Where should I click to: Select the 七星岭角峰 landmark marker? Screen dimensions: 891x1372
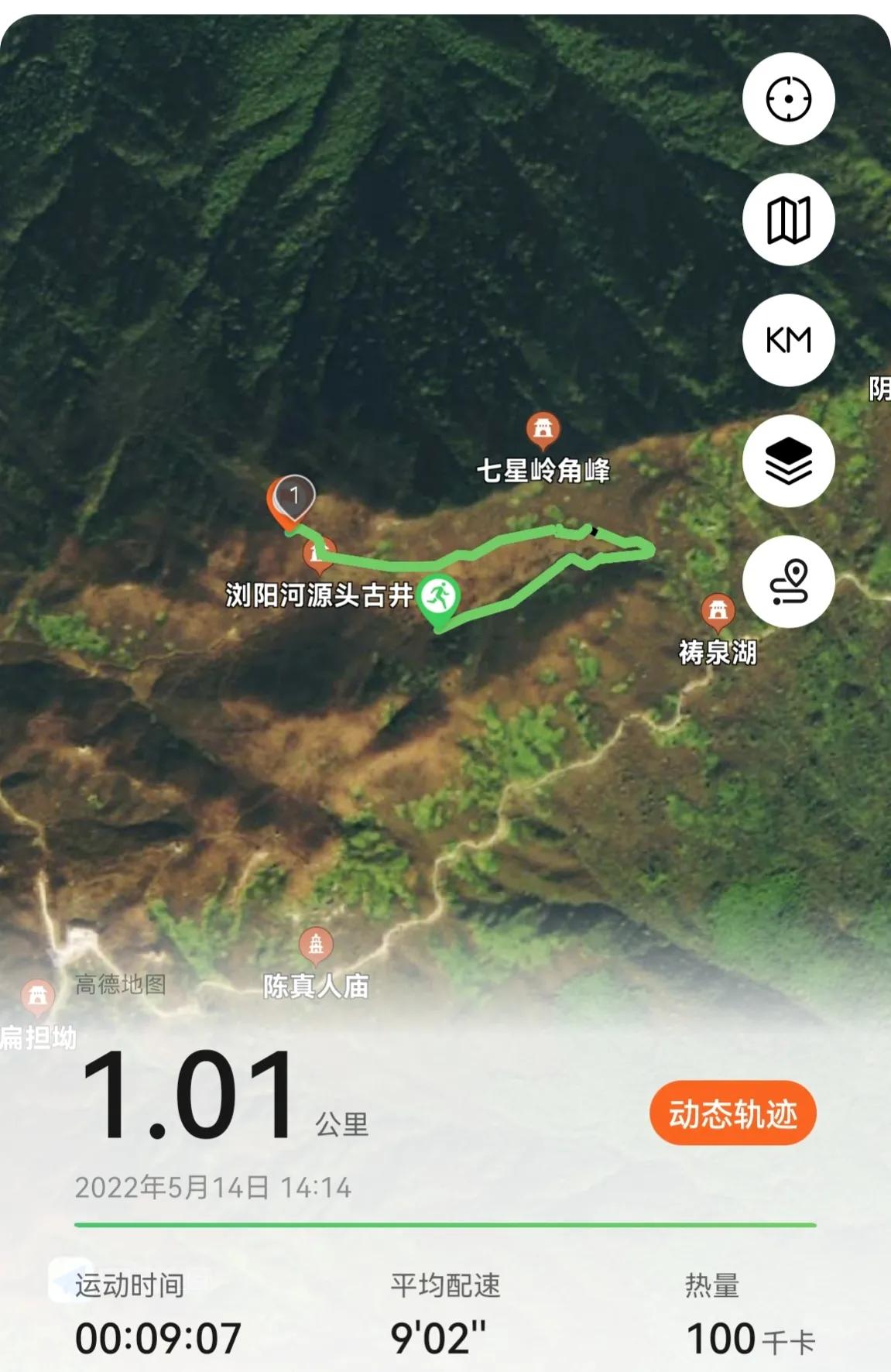544,427
